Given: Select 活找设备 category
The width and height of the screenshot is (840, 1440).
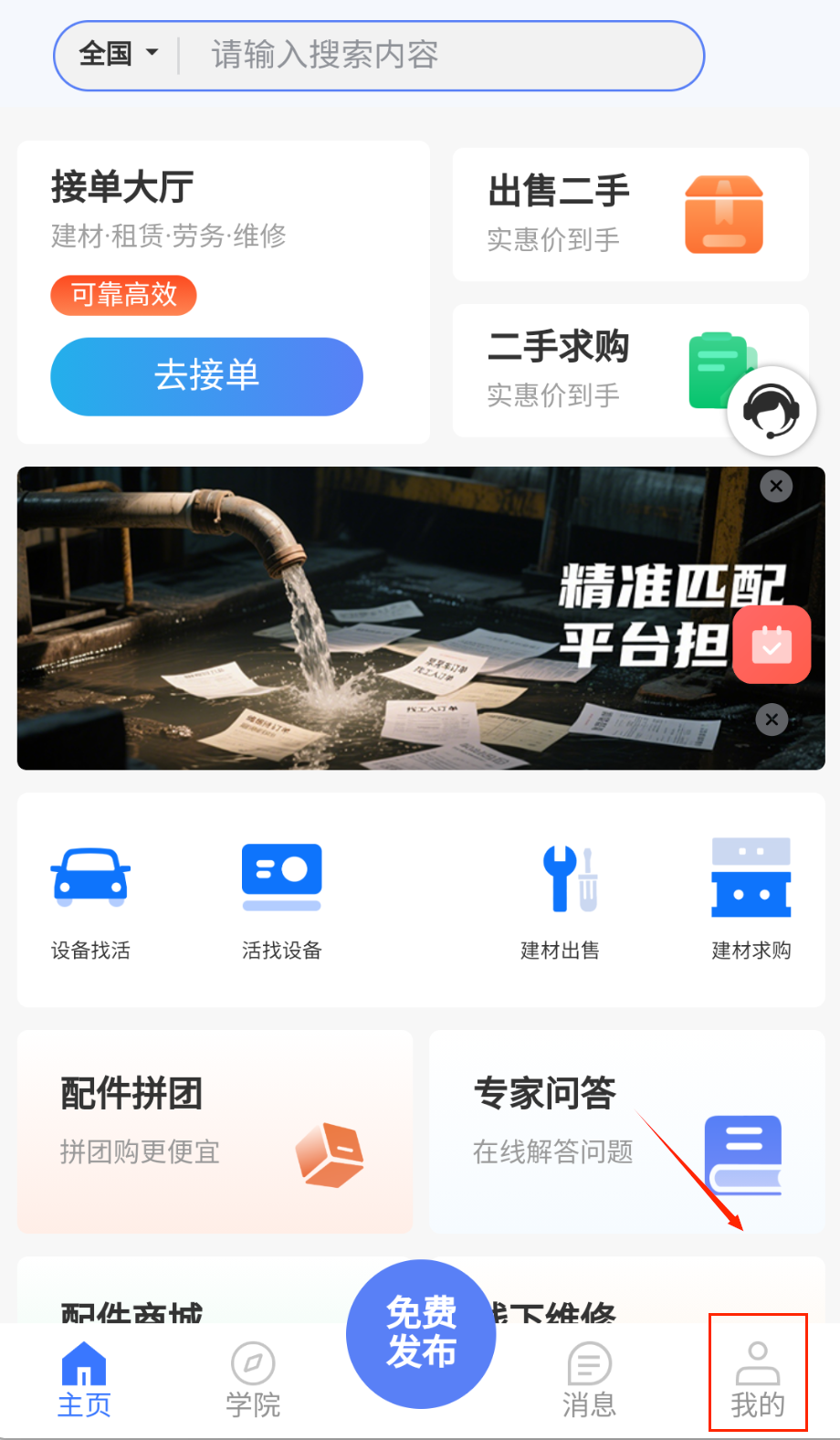Looking at the screenshot, I should [x=281, y=899].
